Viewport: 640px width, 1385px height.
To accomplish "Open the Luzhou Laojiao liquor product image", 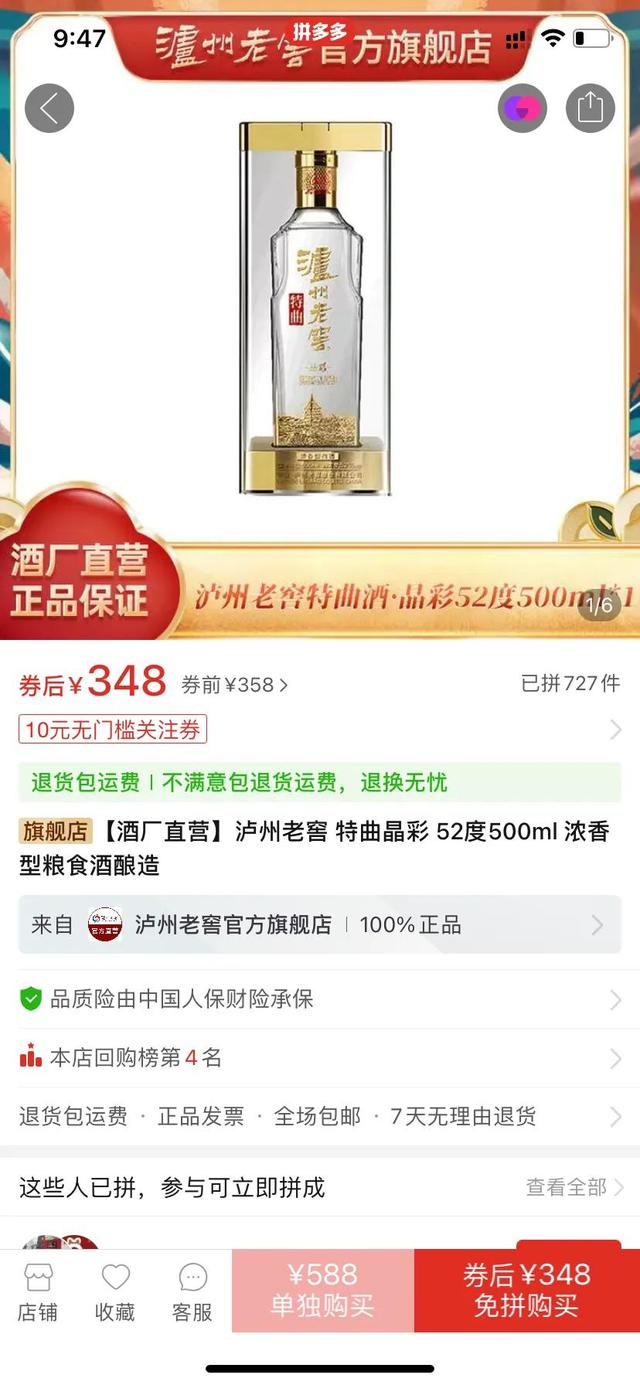I will tap(315, 308).
